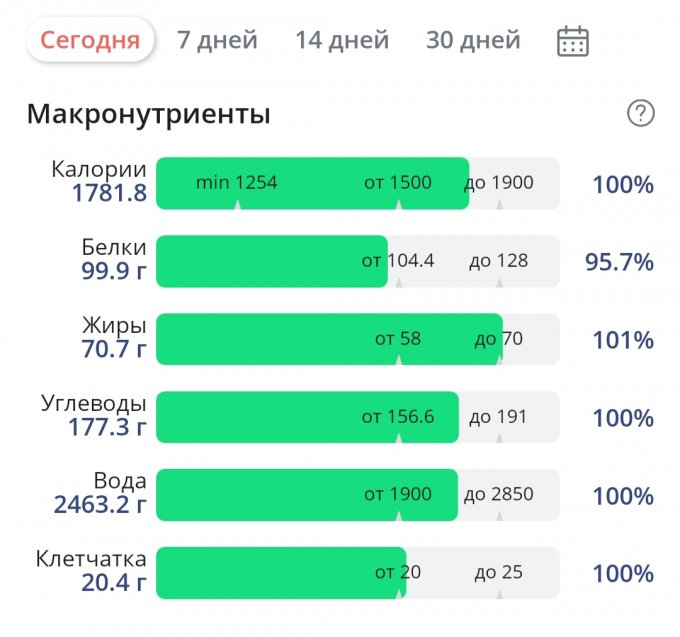Select the Сегодня period tab
The width and height of the screenshot is (680, 637).
pos(90,41)
